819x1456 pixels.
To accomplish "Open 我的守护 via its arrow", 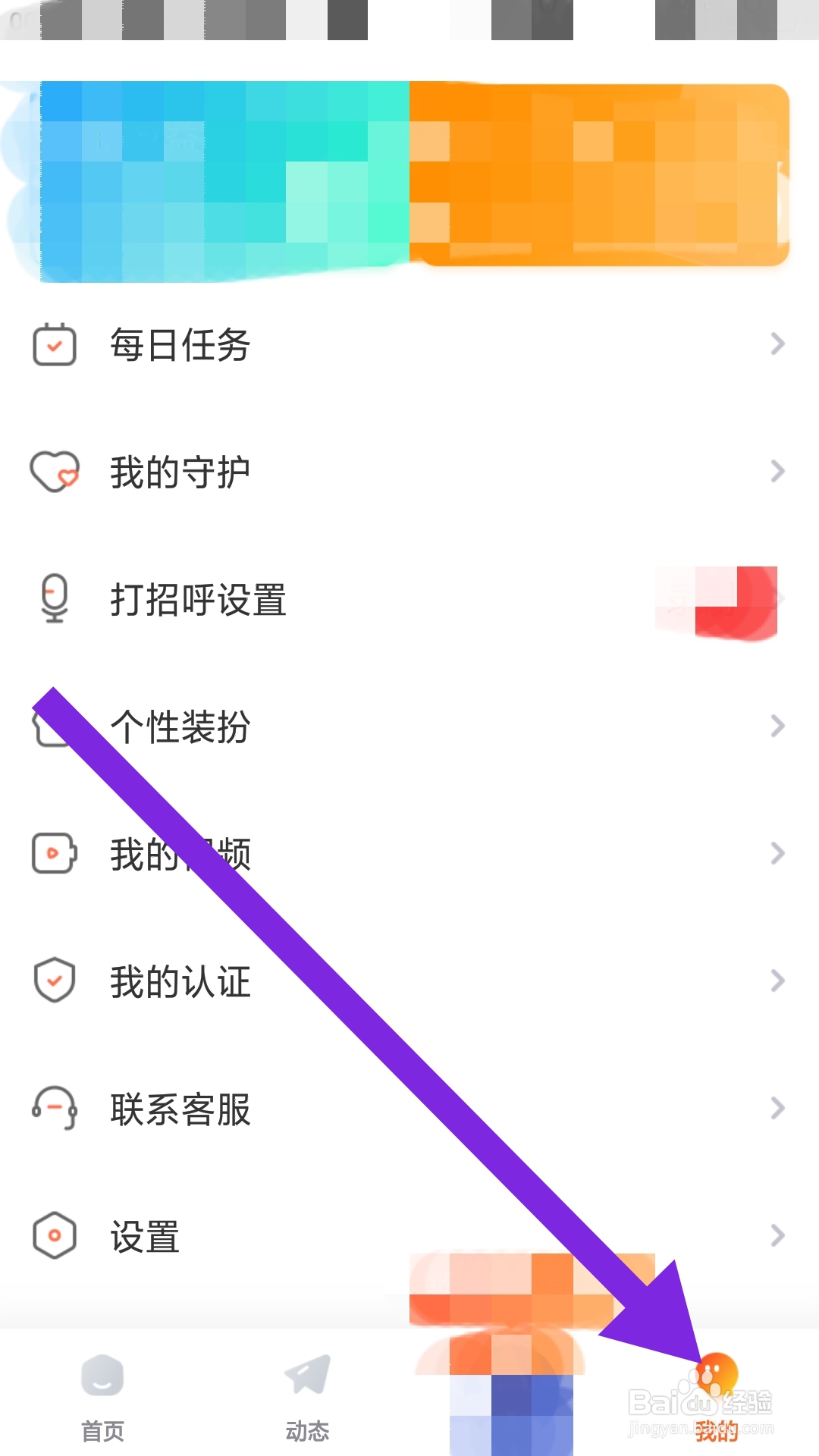I will (x=777, y=472).
